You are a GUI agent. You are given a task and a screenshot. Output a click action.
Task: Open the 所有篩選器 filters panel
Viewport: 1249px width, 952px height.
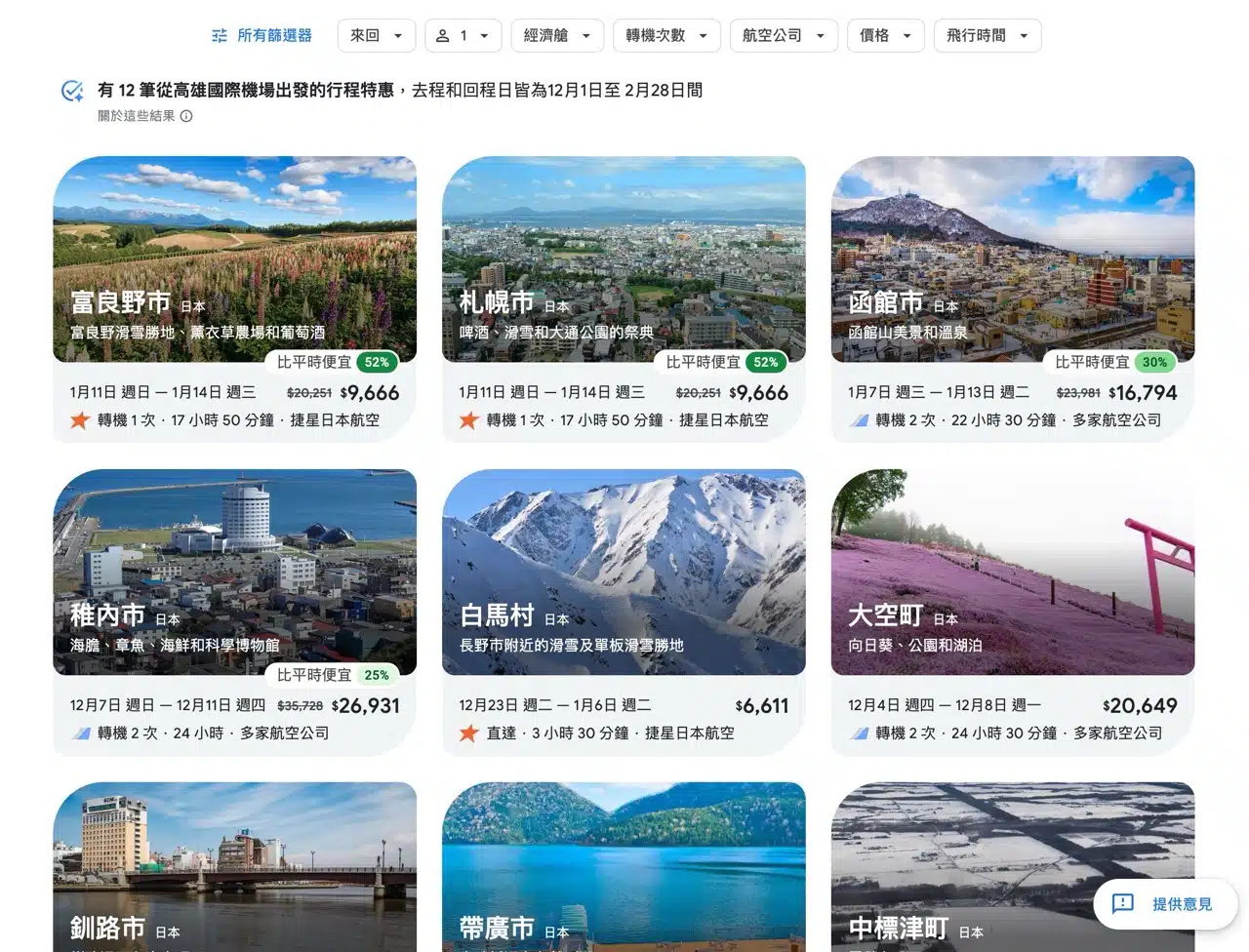coord(262,36)
